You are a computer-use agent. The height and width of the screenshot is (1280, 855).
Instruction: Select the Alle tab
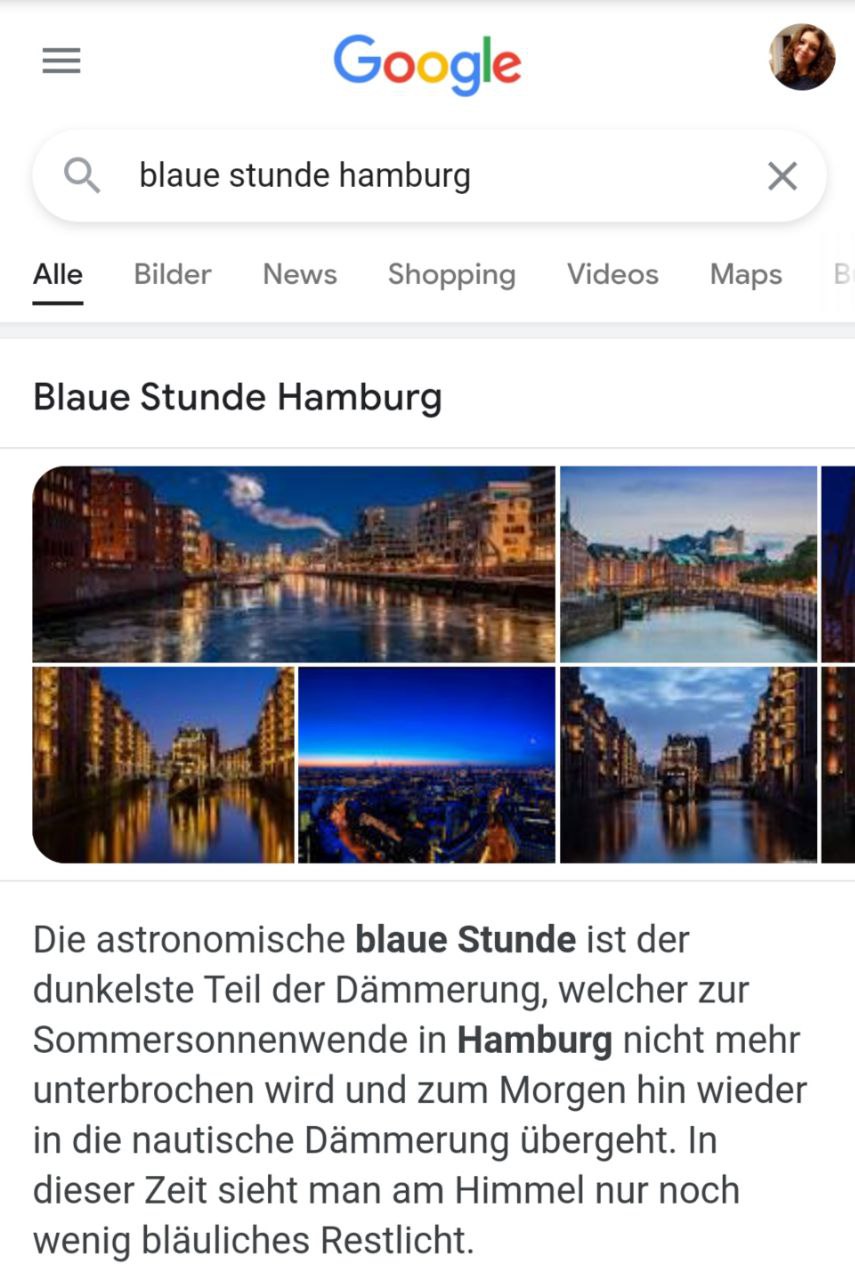tap(58, 274)
